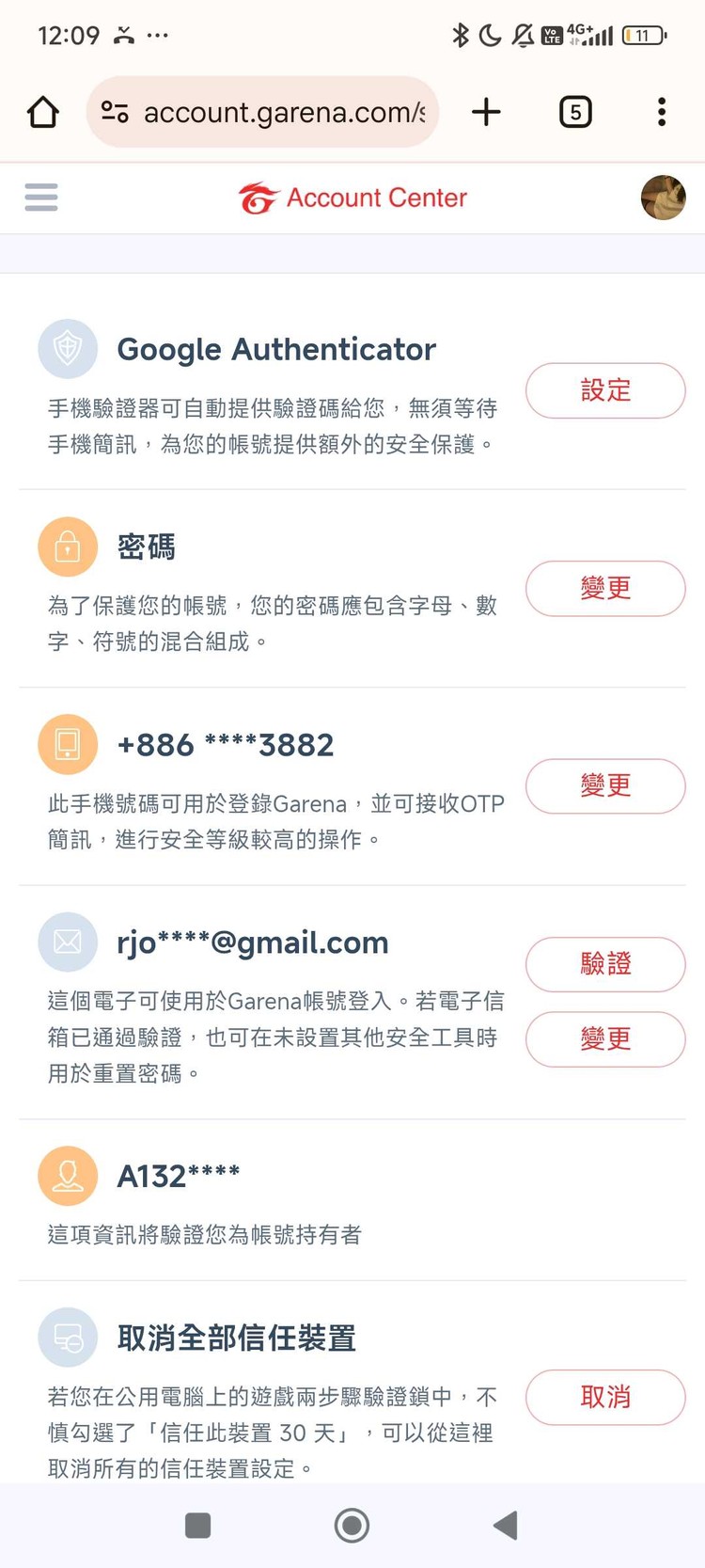The image size is (705, 1568).
Task: Click the password padlock icon
Action: pos(67,546)
